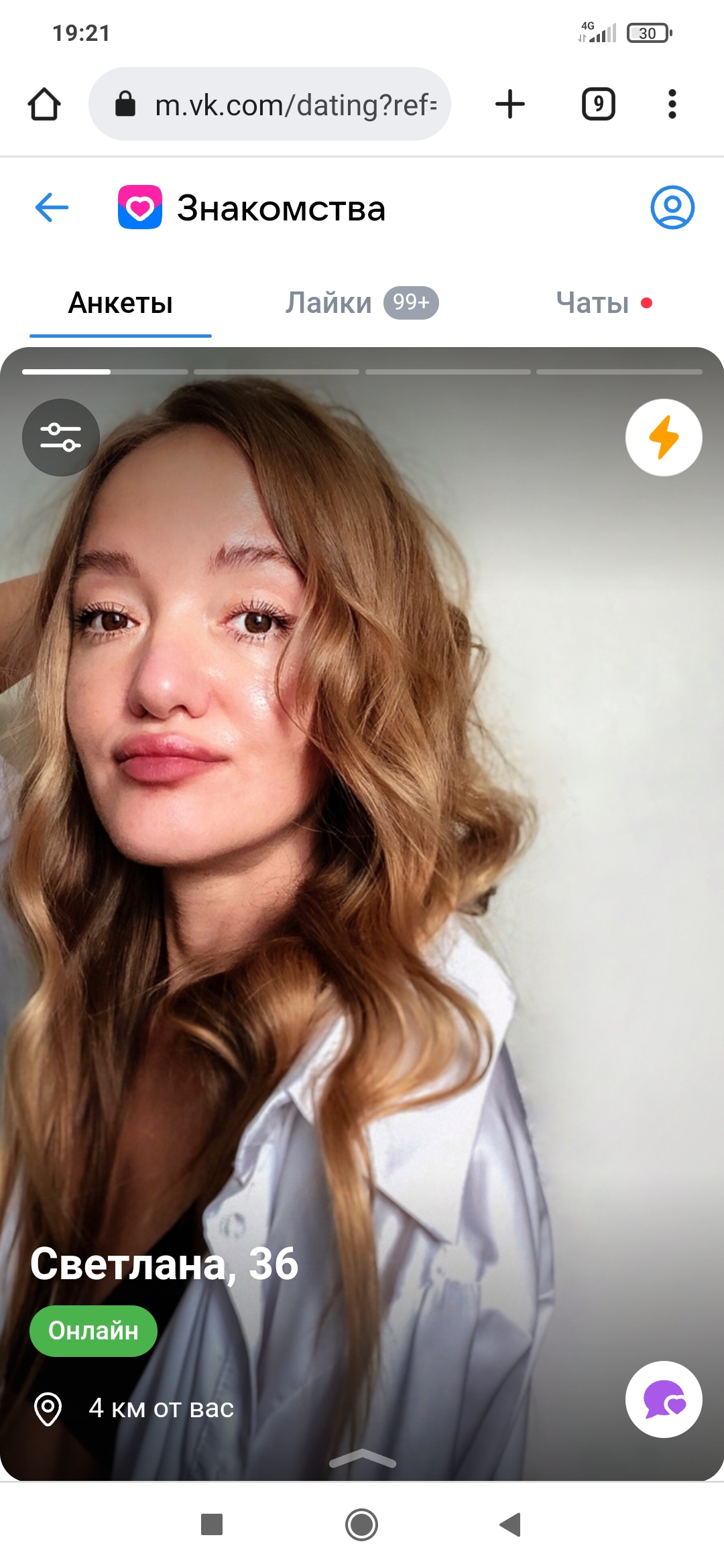Viewport: 724px width, 1568px height.
Task: Open the search filters button
Action: [61, 438]
